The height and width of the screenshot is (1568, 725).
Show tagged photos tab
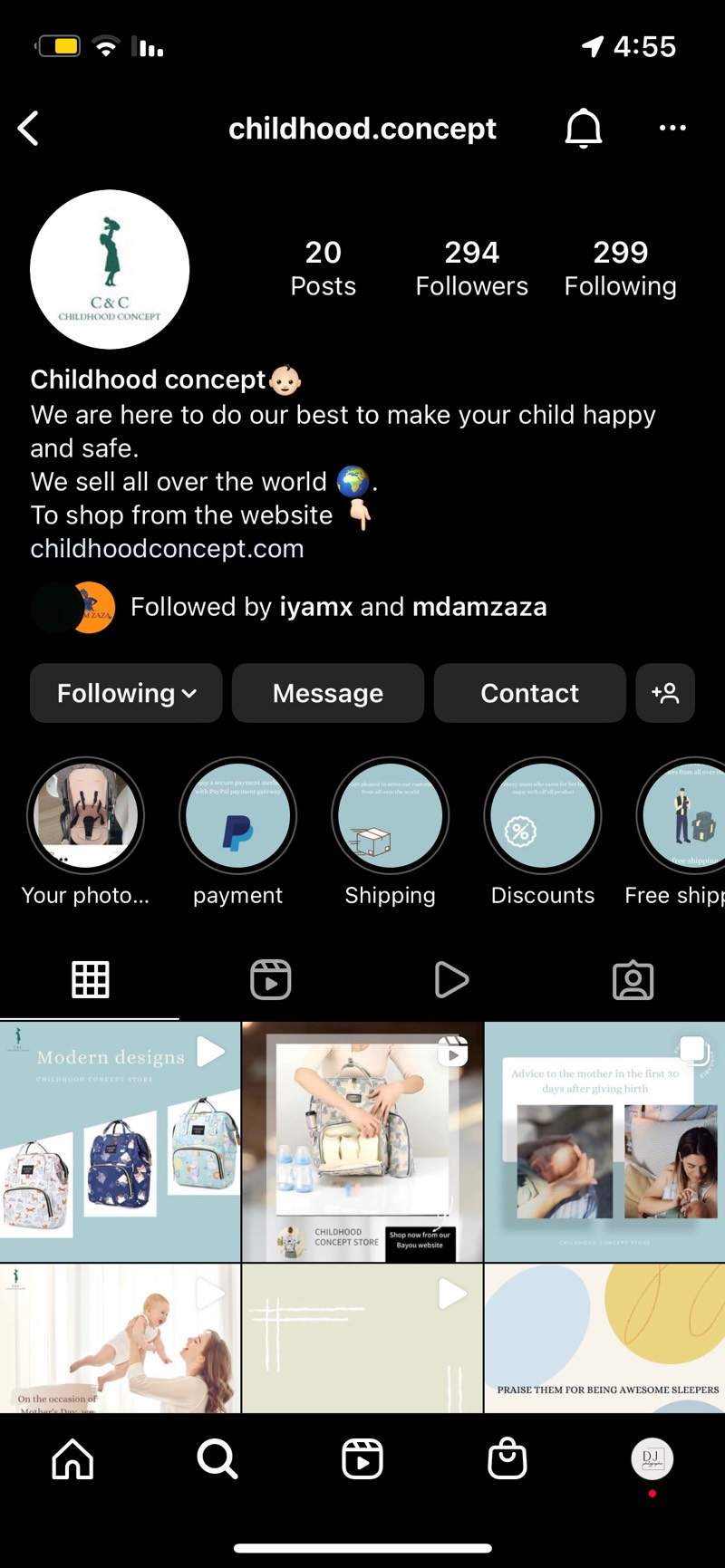pos(633,980)
